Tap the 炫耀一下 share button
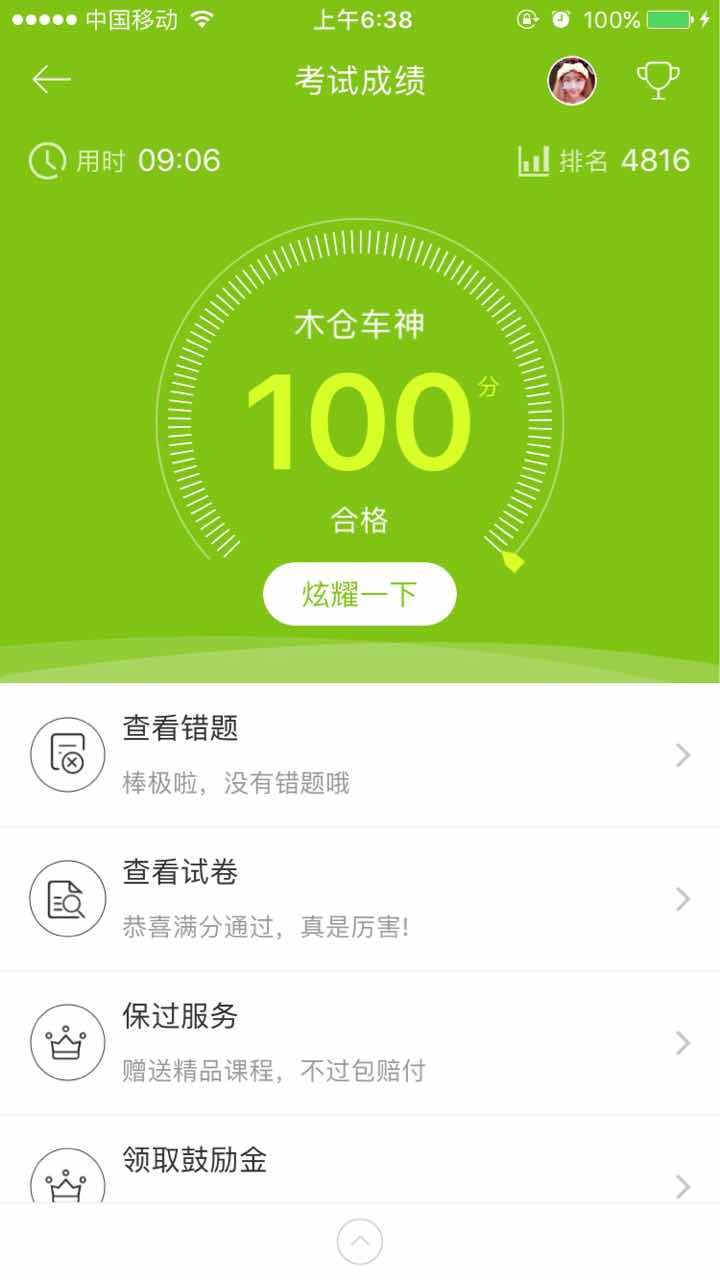The height and width of the screenshot is (1280, 720). point(360,594)
